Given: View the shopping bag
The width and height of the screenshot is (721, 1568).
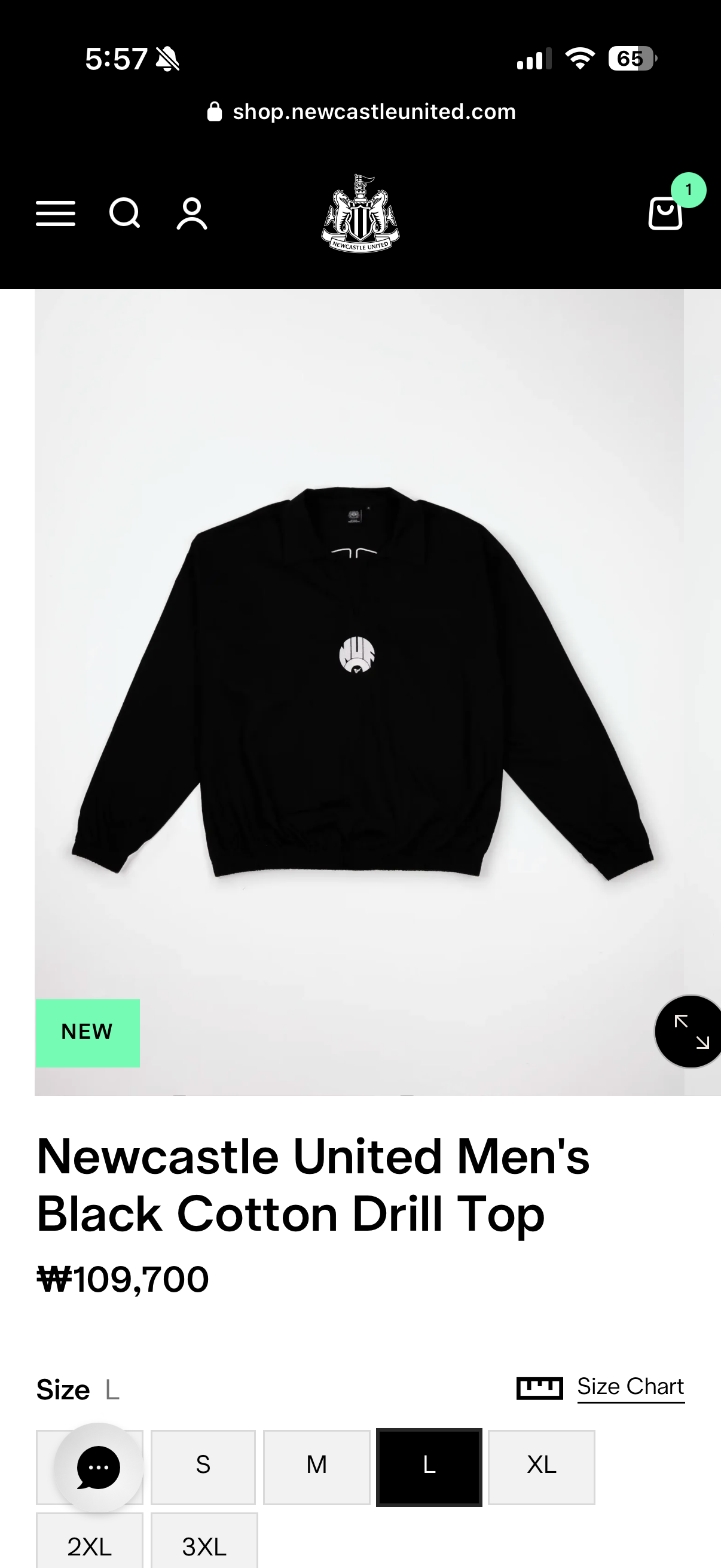Looking at the screenshot, I should [x=665, y=213].
